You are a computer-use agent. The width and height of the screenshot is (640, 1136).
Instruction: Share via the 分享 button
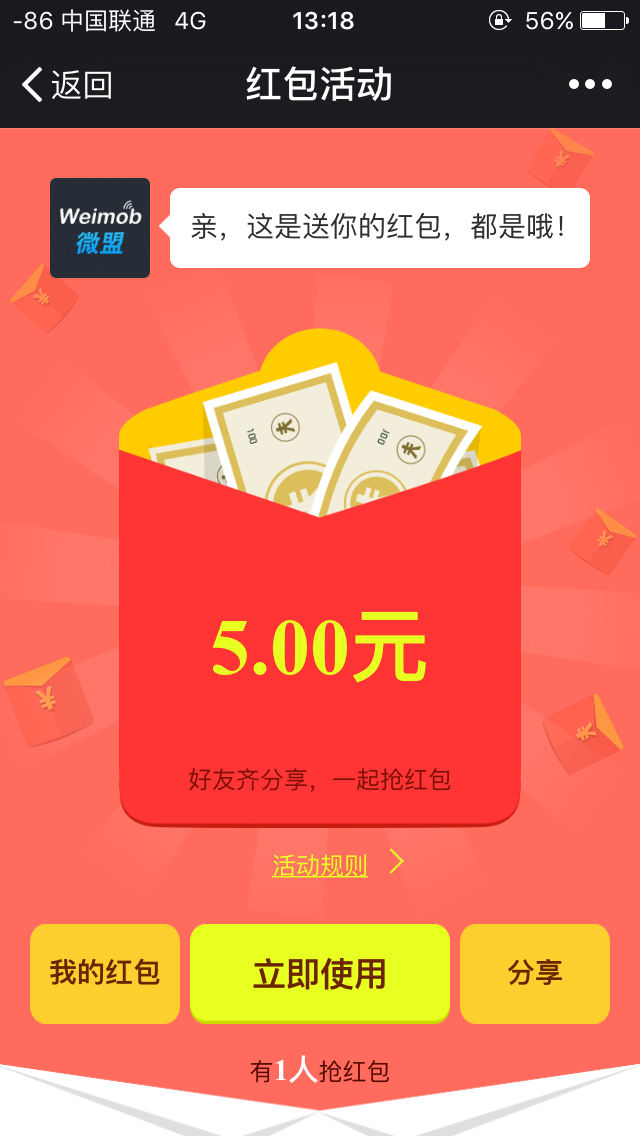[535, 973]
